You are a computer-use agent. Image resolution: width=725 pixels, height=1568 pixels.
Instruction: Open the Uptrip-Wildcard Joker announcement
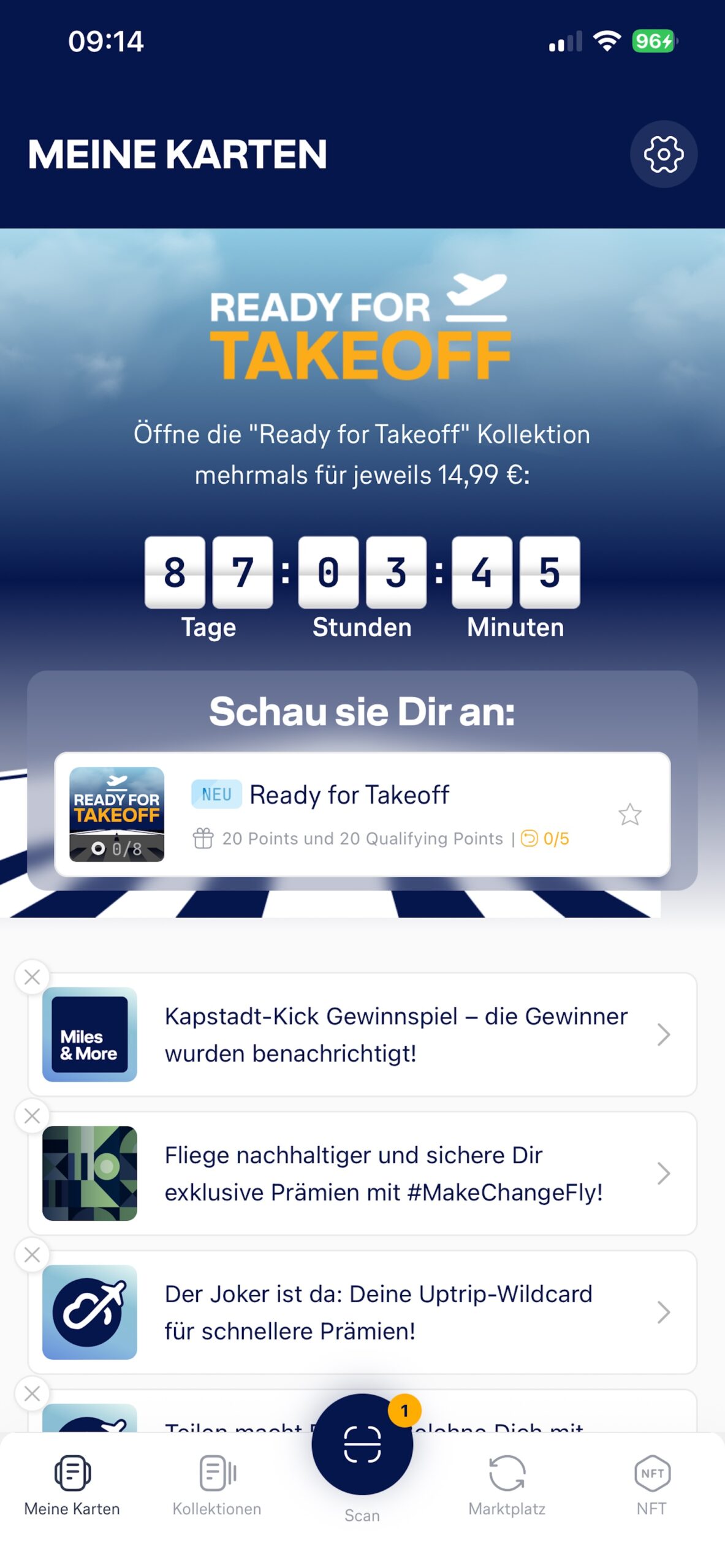tap(395, 1311)
